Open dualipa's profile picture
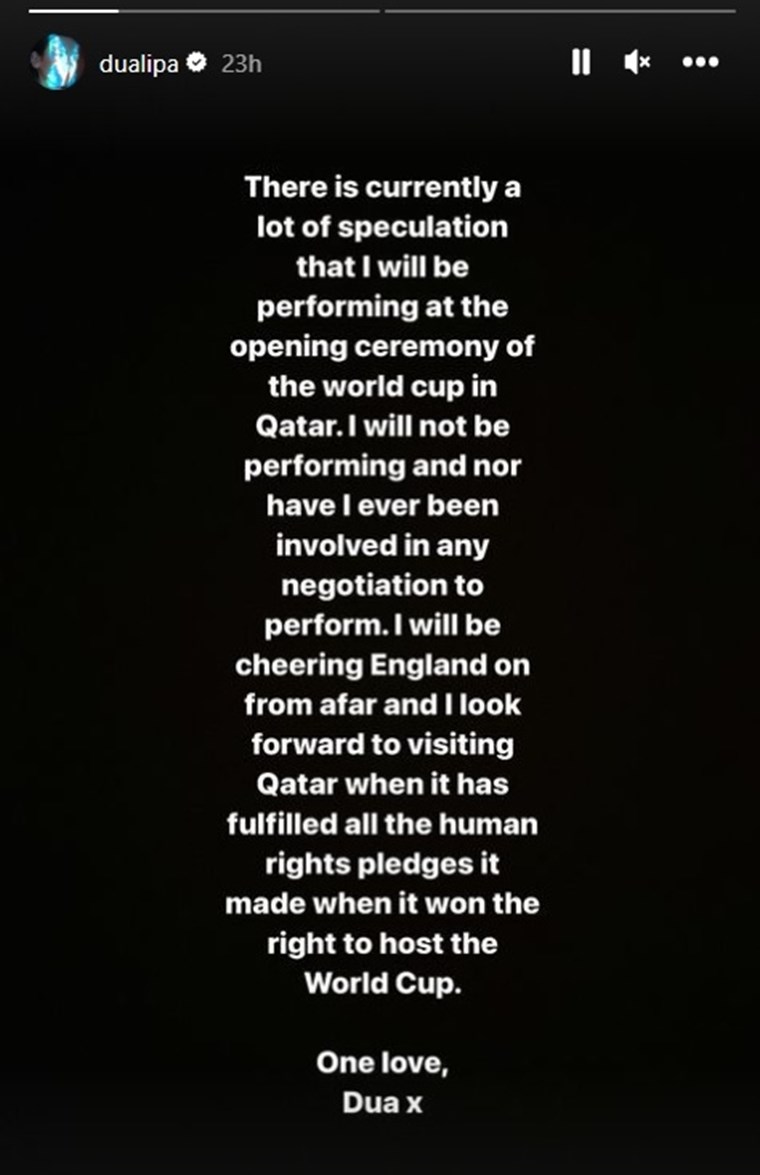The width and height of the screenshot is (760, 1175). pos(56,63)
